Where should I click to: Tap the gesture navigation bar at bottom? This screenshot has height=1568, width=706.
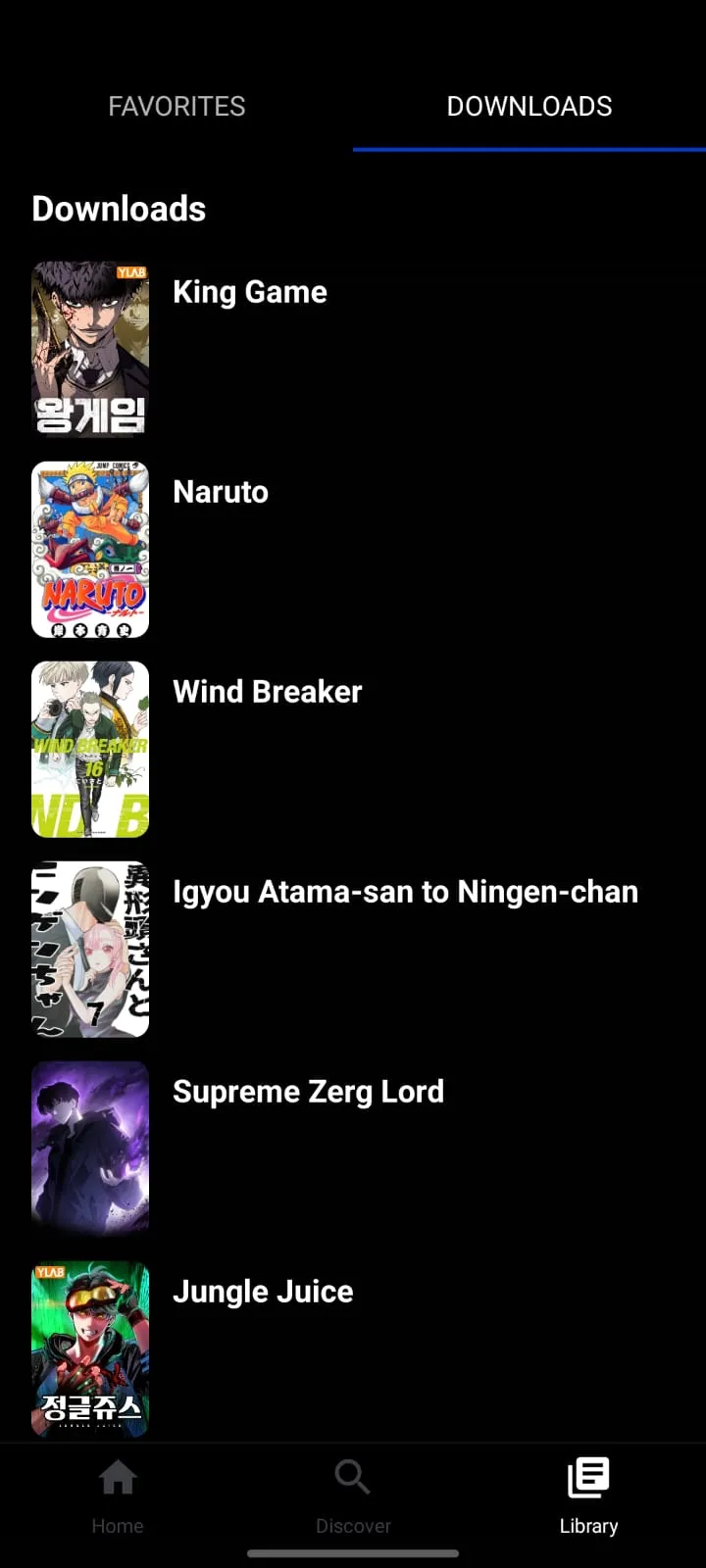(x=353, y=1553)
